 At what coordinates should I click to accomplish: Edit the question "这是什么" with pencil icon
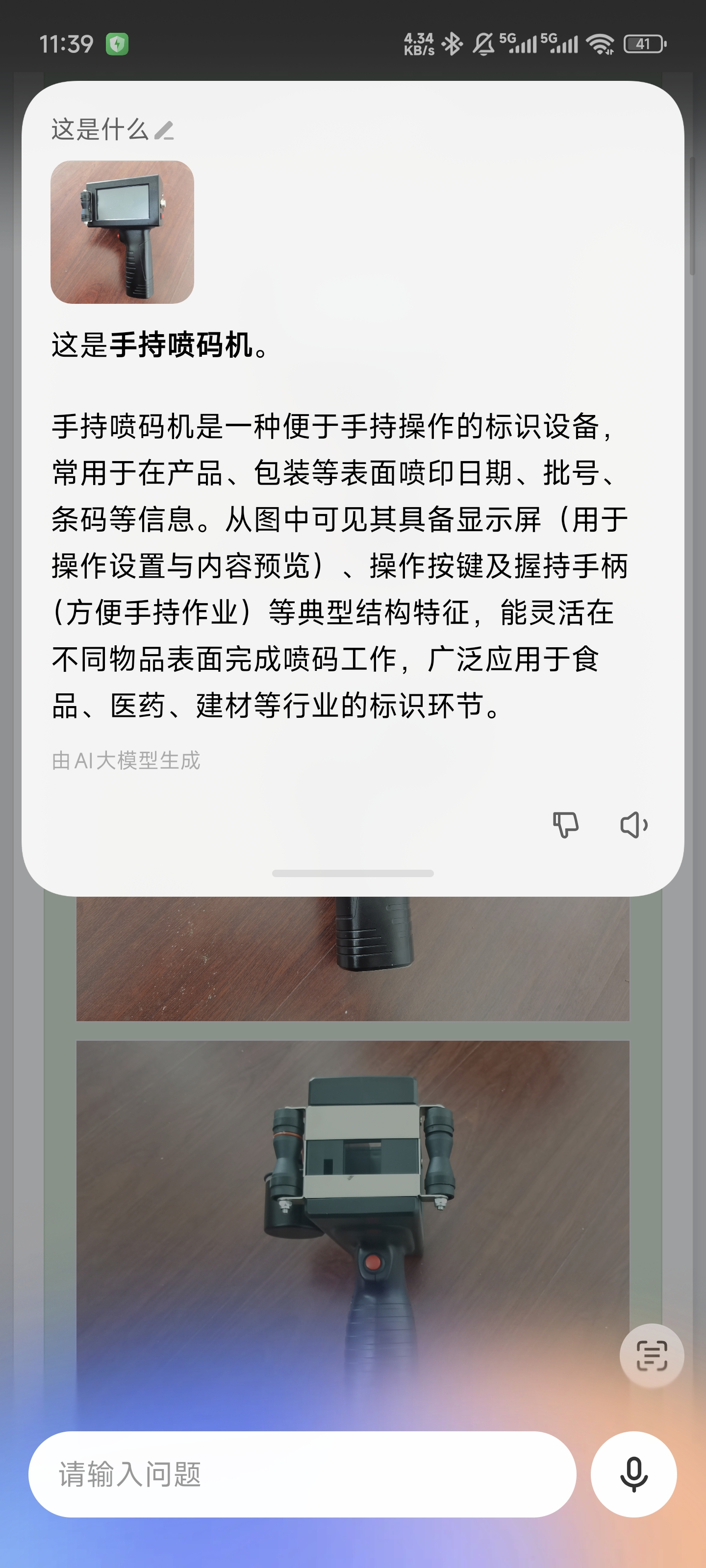coord(164,130)
